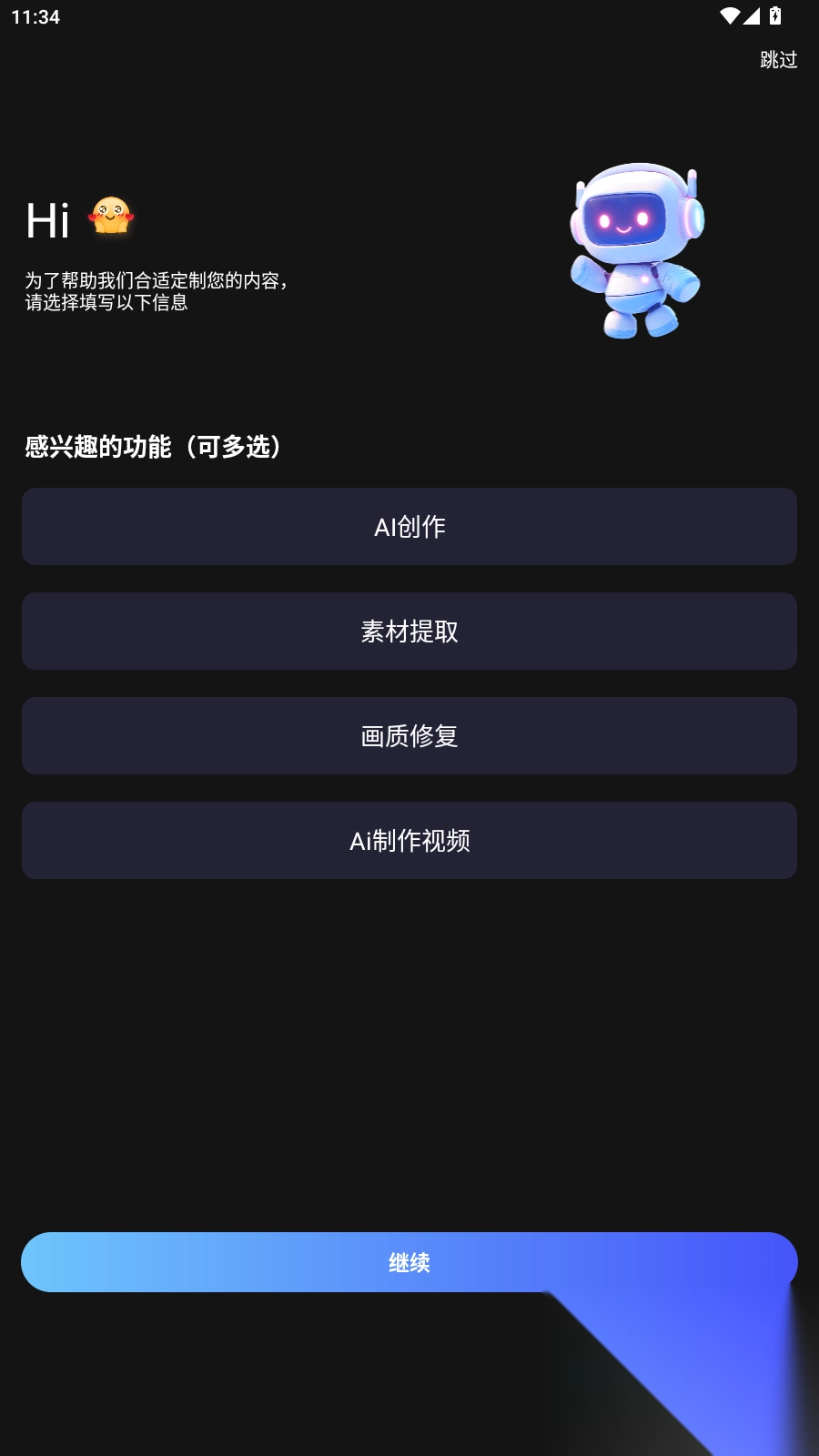Image resolution: width=819 pixels, height=1456 pixels.
Task: Toggle selection of 画质修复 interest
Action: point(409,735)
